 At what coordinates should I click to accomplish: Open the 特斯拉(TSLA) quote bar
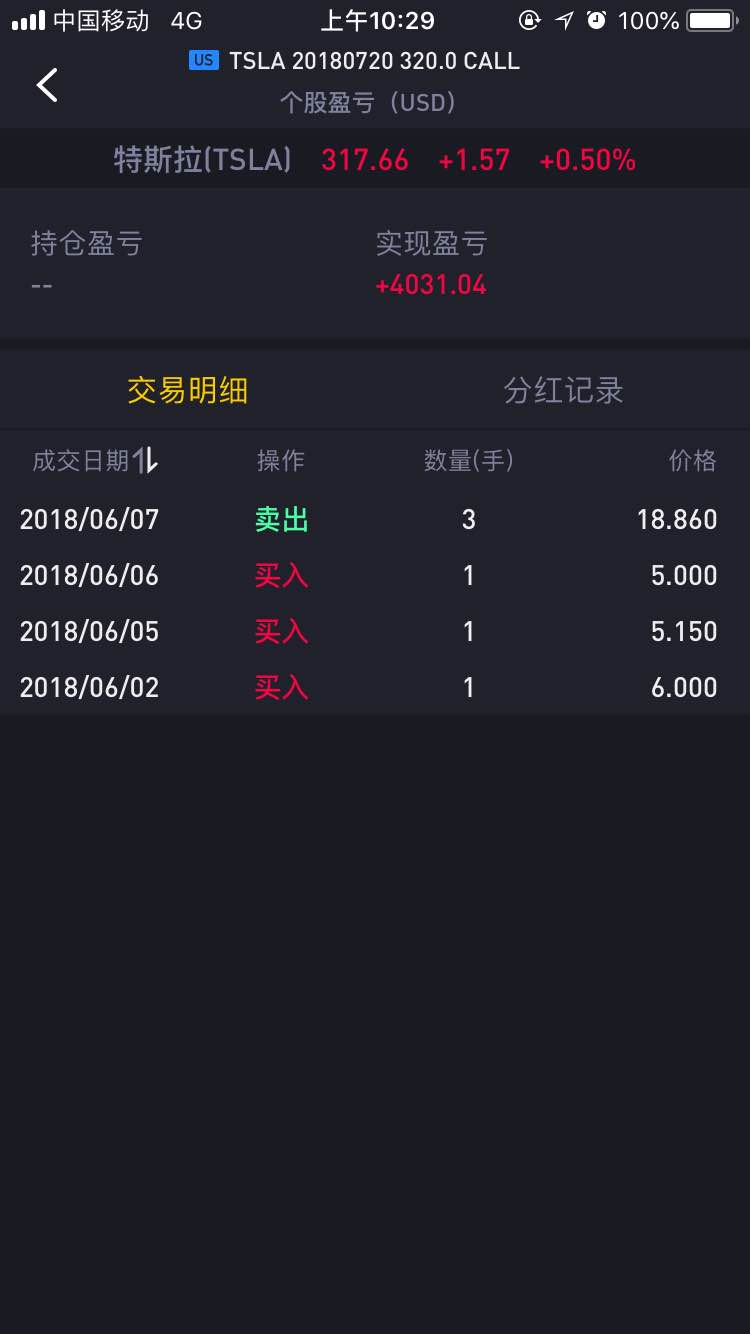pos(375,160)
